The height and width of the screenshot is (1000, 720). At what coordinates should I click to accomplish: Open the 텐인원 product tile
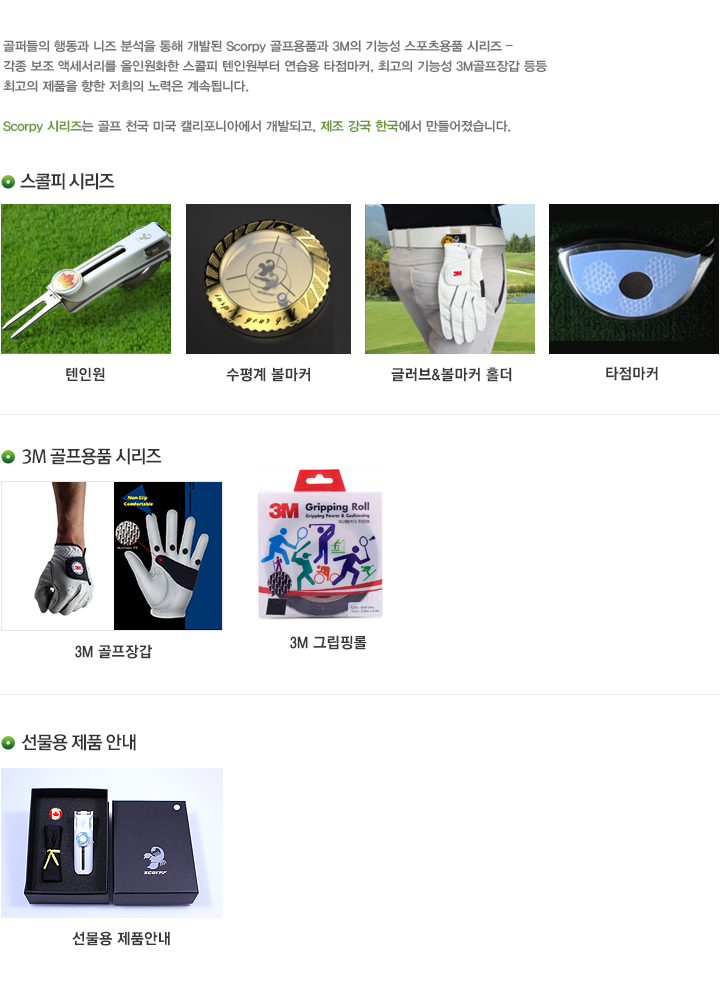click(86, 279)
